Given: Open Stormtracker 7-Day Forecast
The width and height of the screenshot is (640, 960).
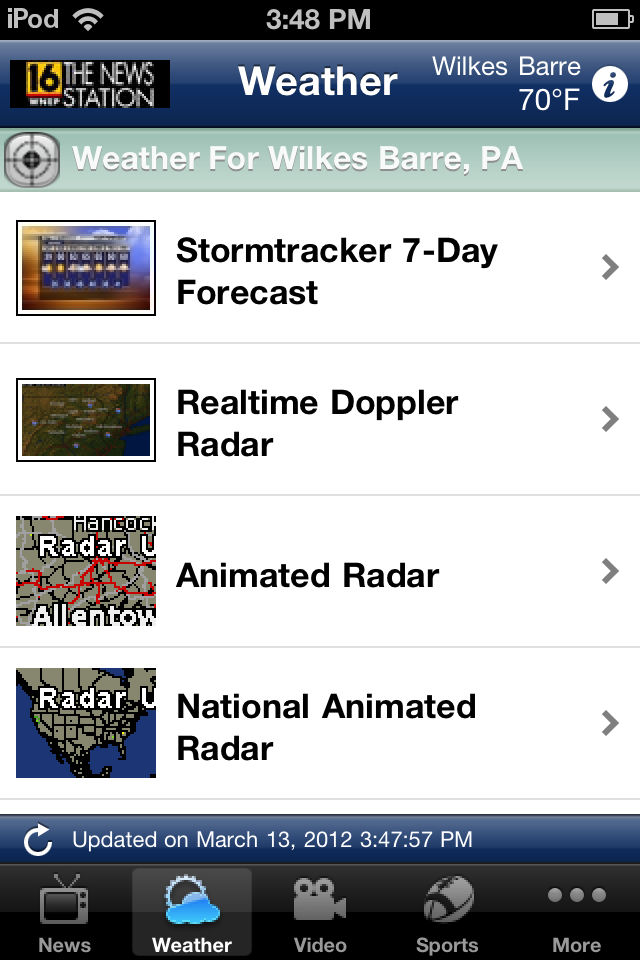Looking at the screenshot, I should click(320, 270).
